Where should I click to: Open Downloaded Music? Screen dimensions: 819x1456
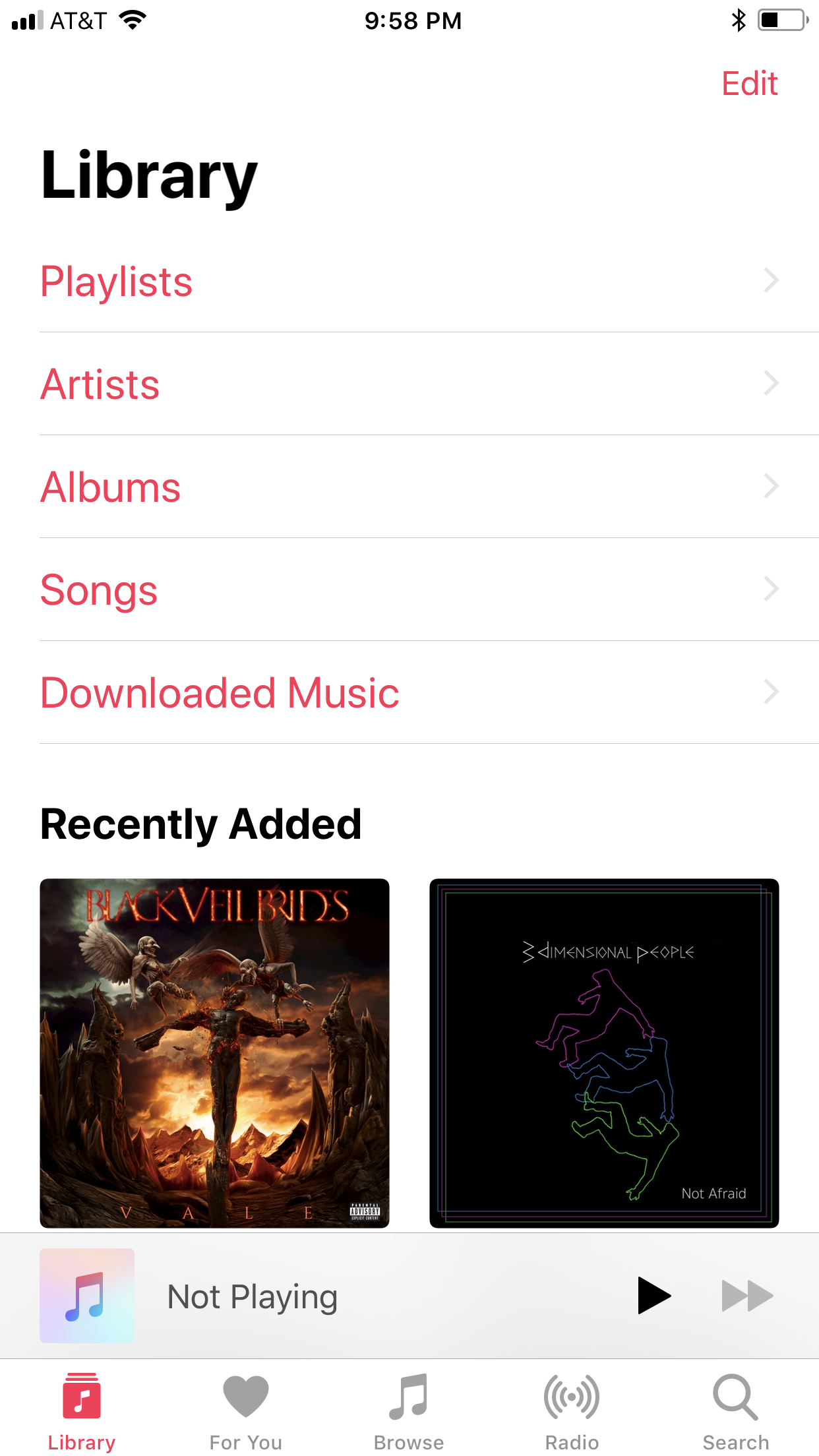[x=409, y=693]
